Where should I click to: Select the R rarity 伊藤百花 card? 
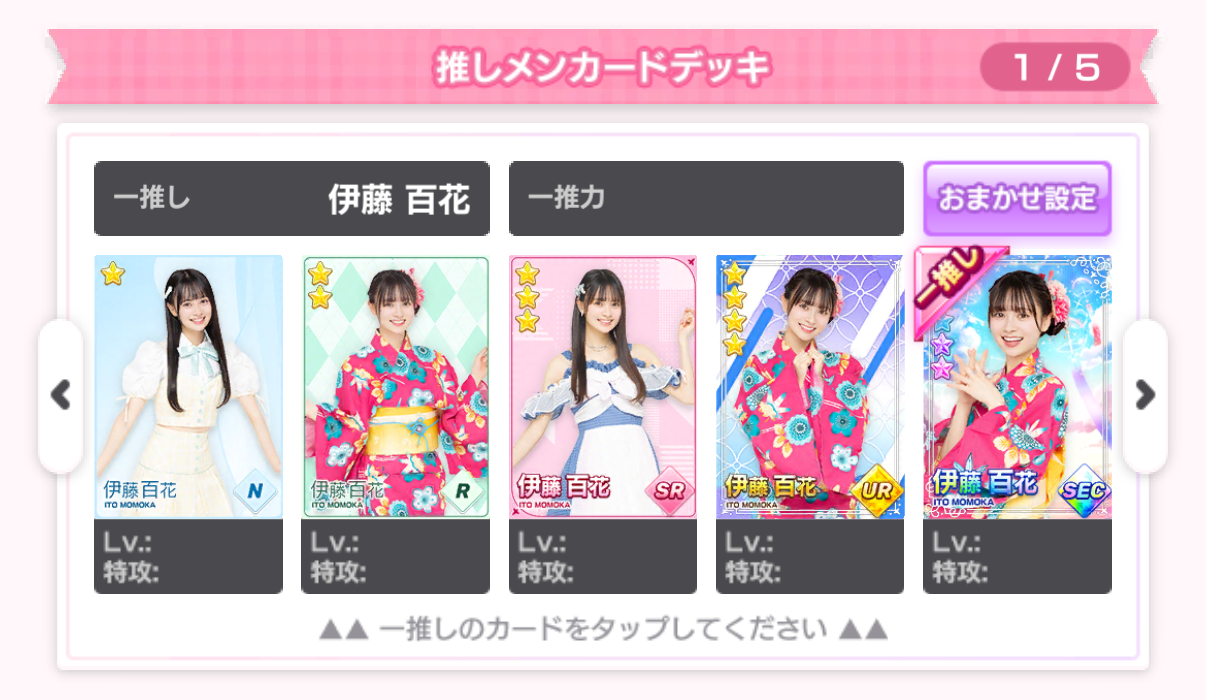(x=396, y=388)
